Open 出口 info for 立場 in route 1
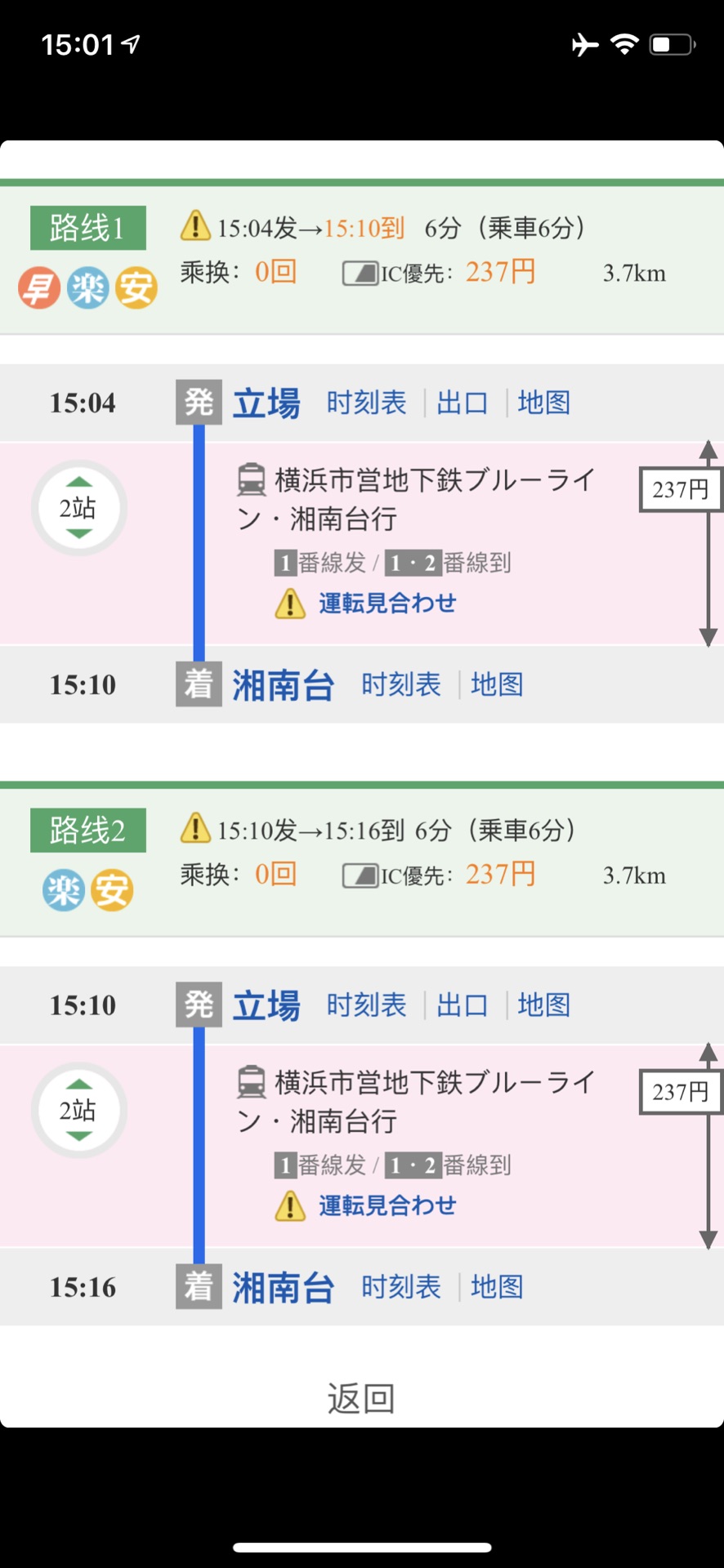The height and width of the screenshot is (1568, 724). pos(462,403)
